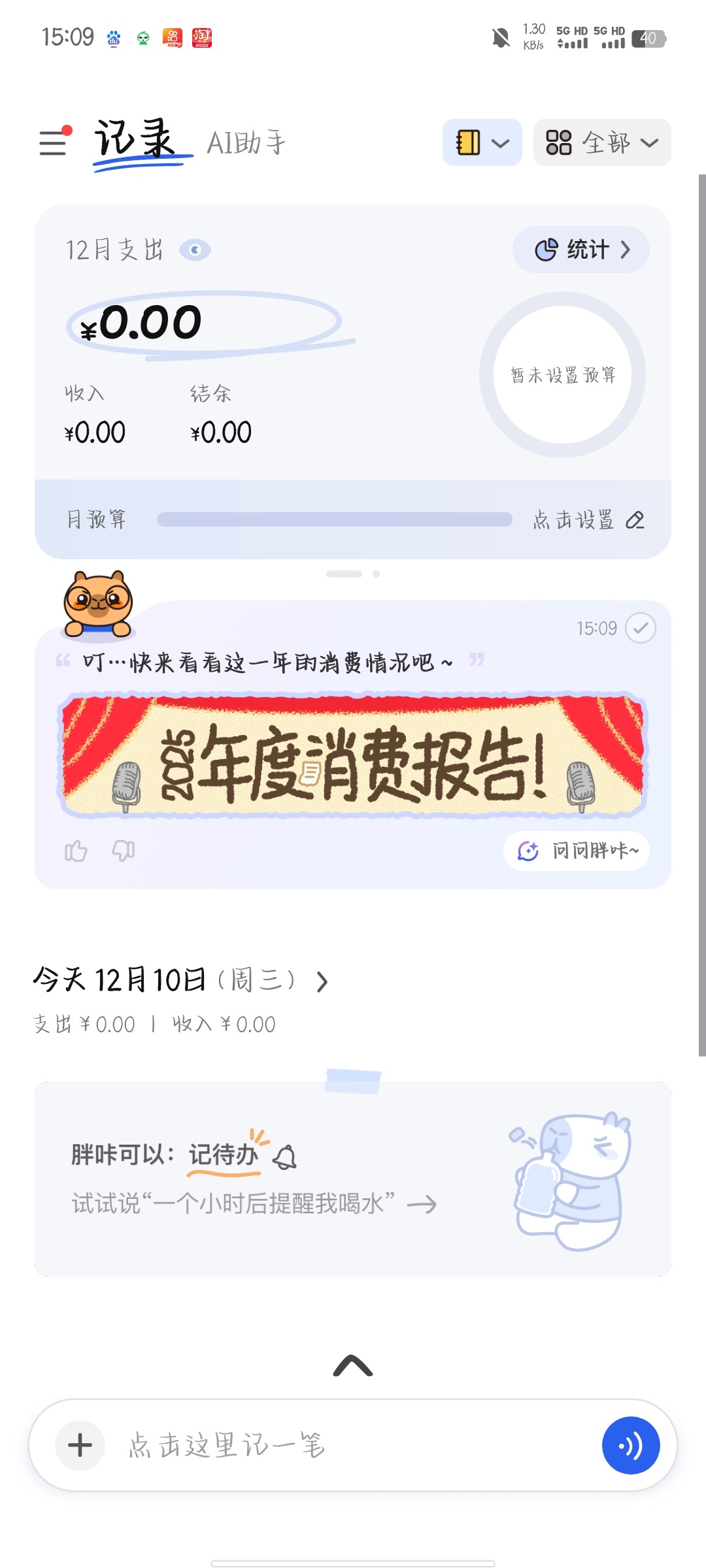Open today's 12月10日 record details
Image resolution: width=706 pixels, height=1568 pixels.
click(321, 981)
